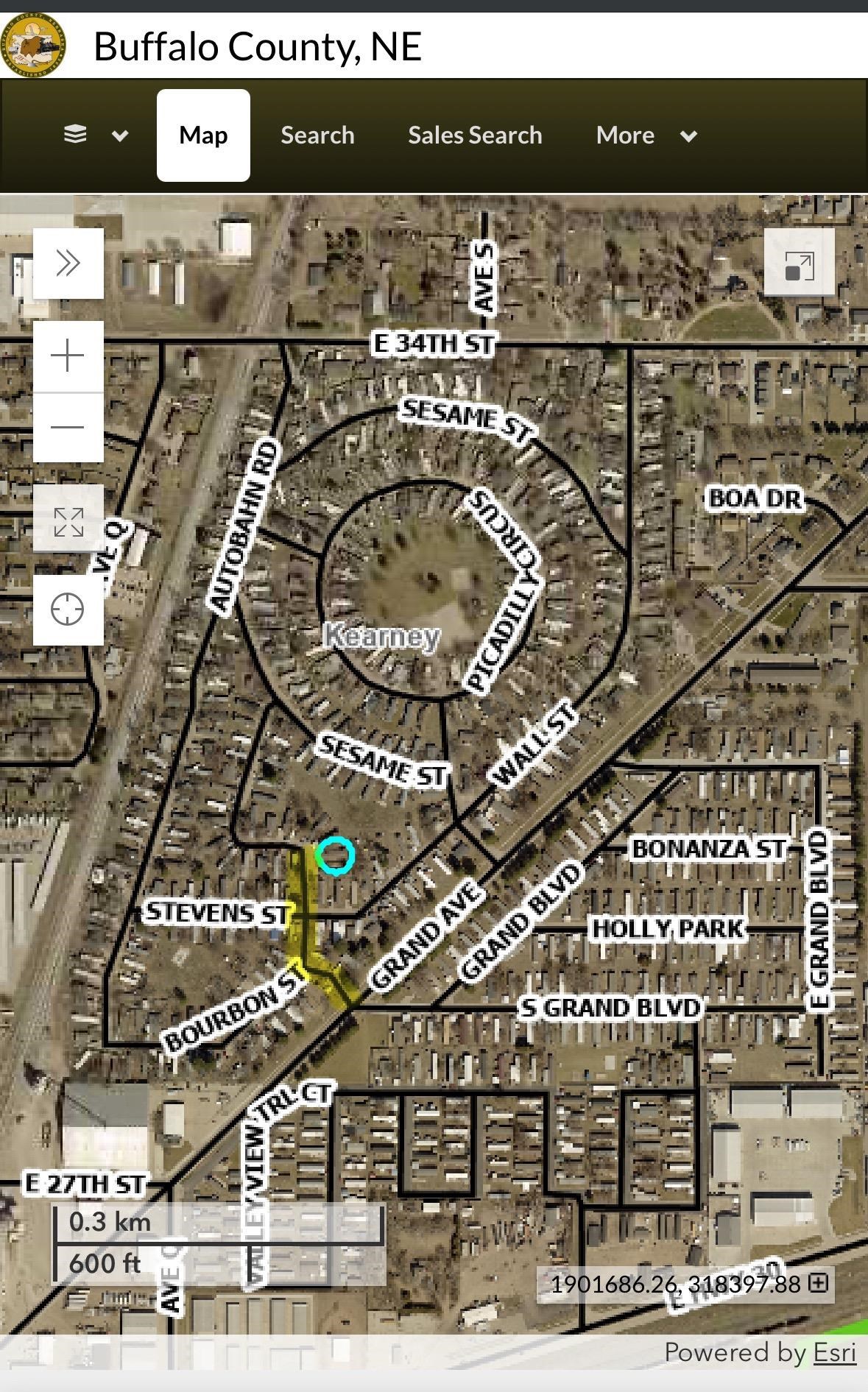868x1392 pixels.
Task: Open the Search tab
Action: (x=317, y=135)
